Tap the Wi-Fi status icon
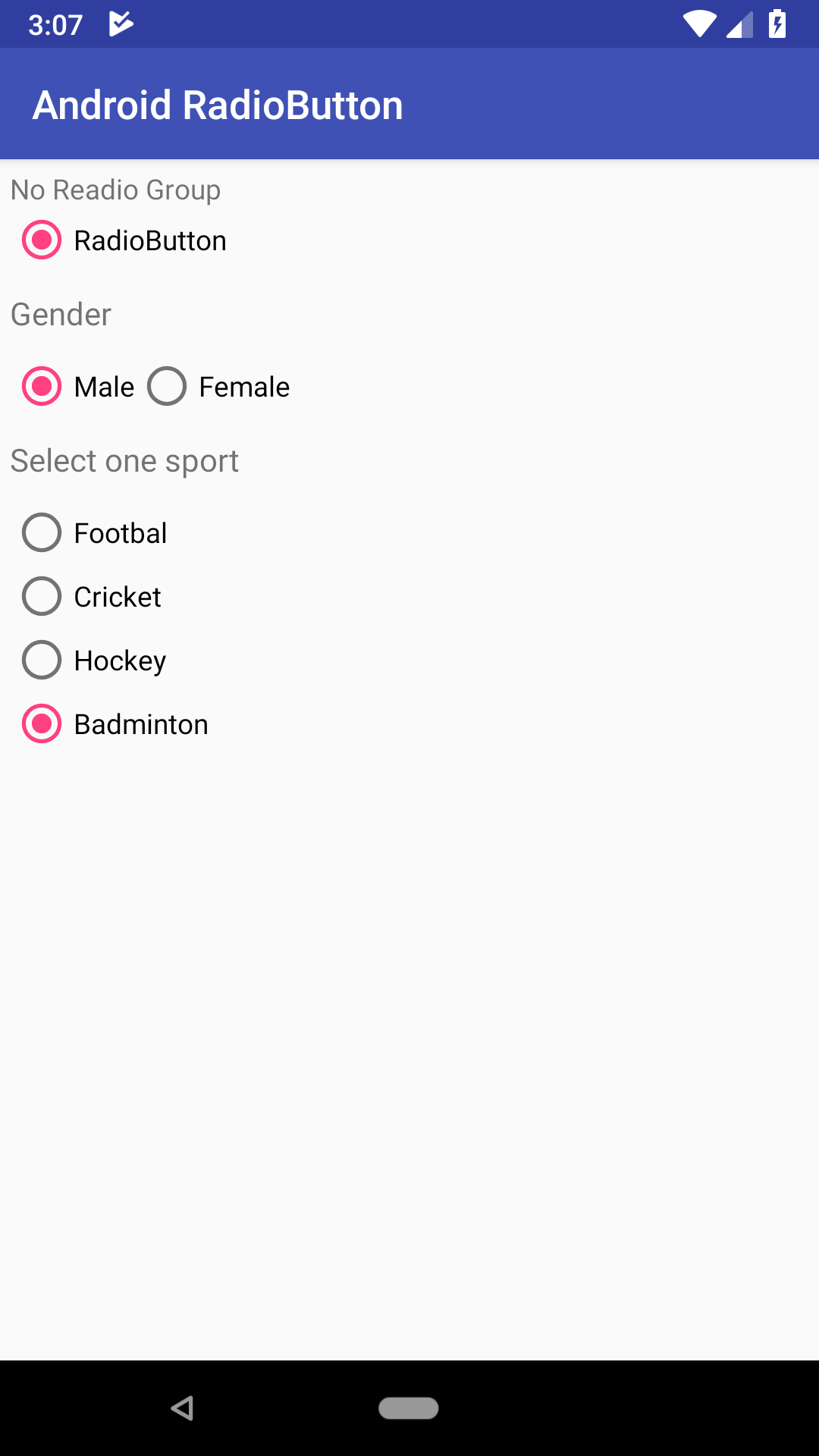Image resolution: width=819 pixels, height=1456 pixels. click(698, 24)
